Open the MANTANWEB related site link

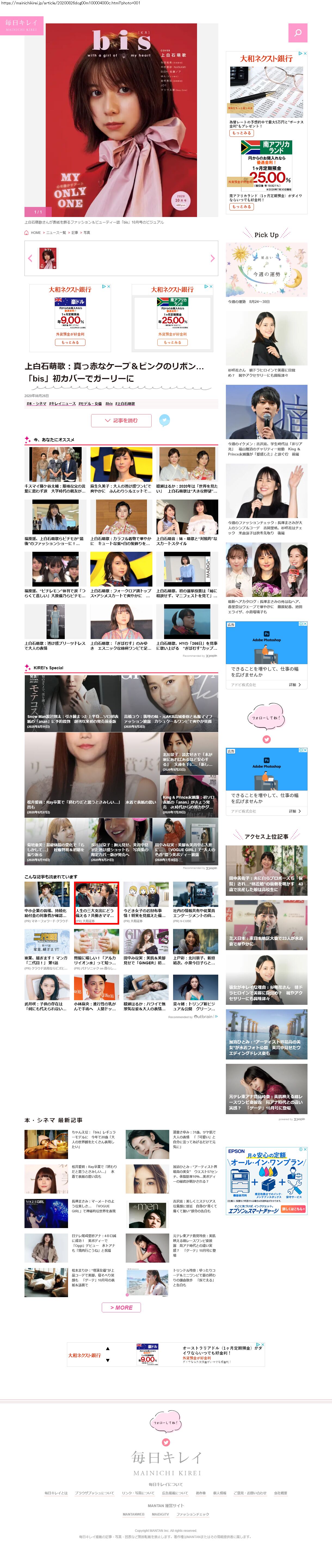coord(133,1514)
